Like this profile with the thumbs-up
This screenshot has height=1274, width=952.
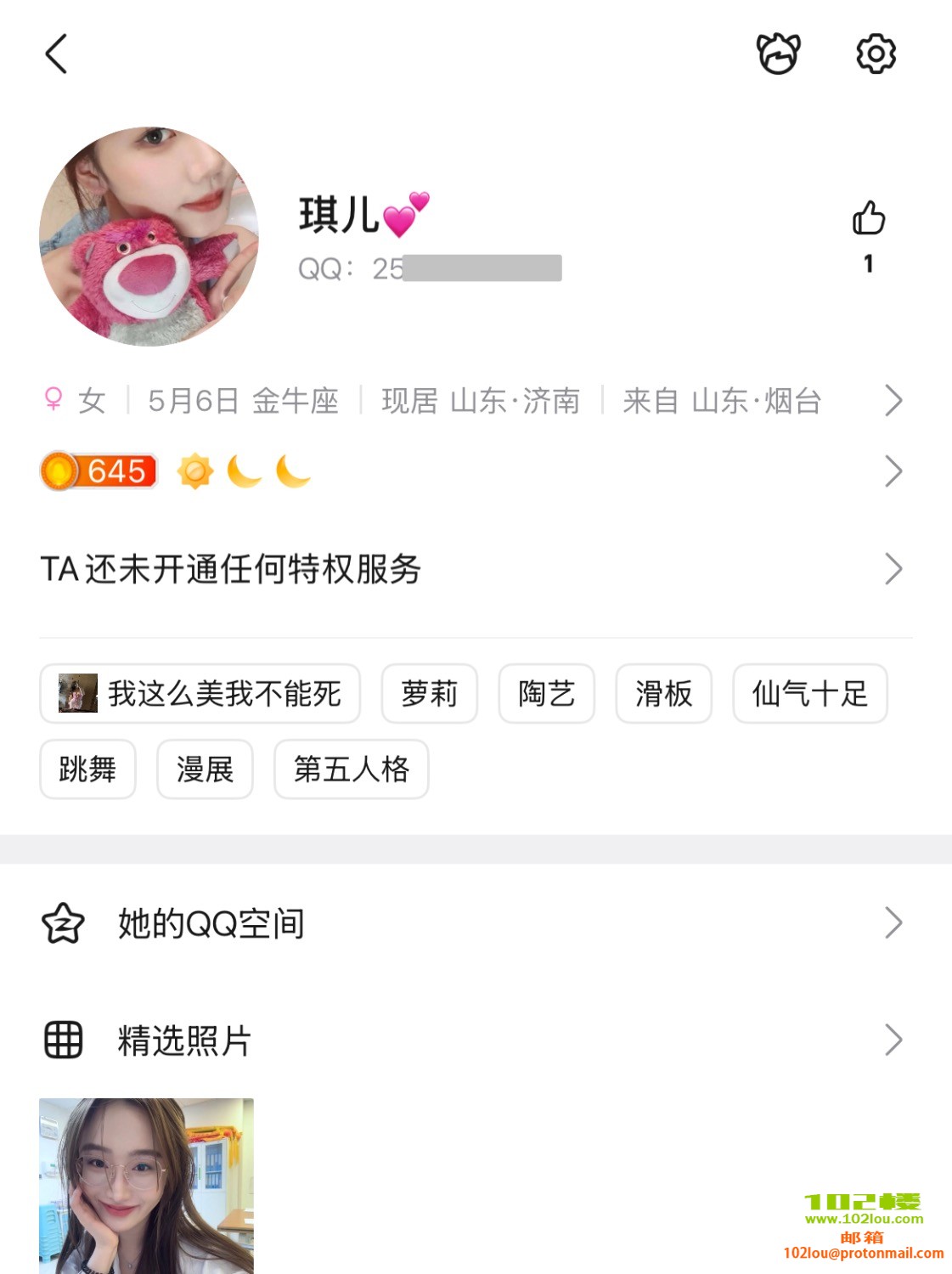(x=868, y=219)
